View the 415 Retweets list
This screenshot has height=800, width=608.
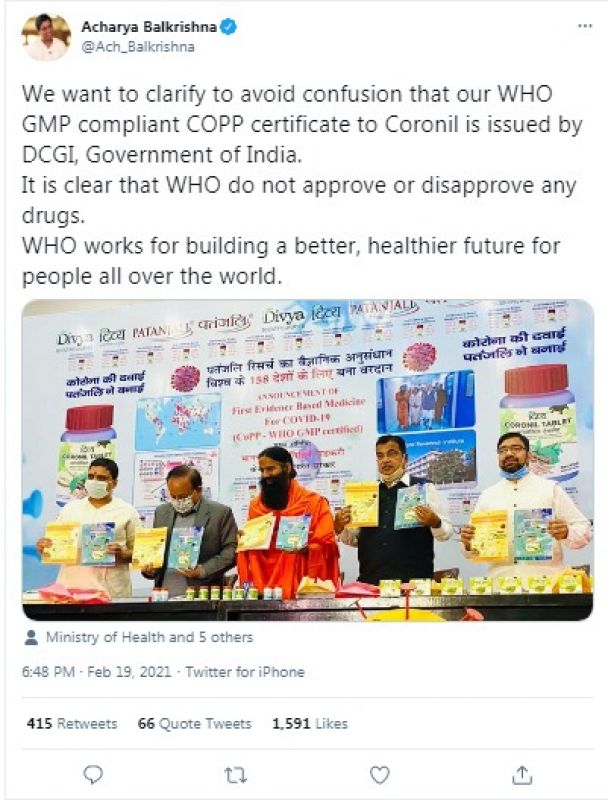tap(72, 723)
